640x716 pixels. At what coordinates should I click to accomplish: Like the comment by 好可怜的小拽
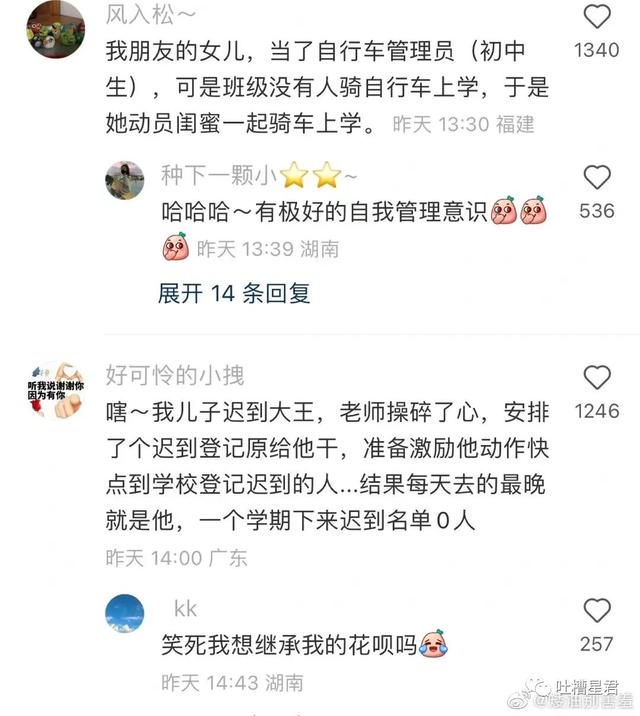tap(597, 378)
